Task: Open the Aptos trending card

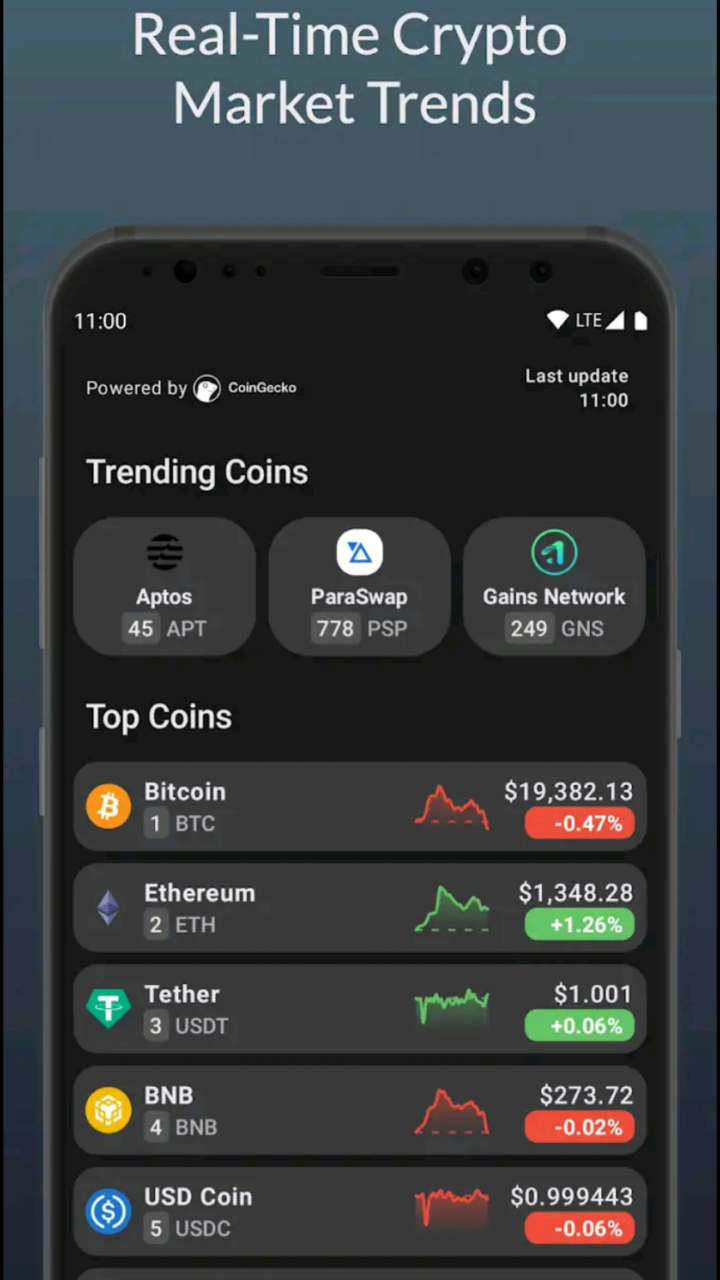Action: point(164,587)
